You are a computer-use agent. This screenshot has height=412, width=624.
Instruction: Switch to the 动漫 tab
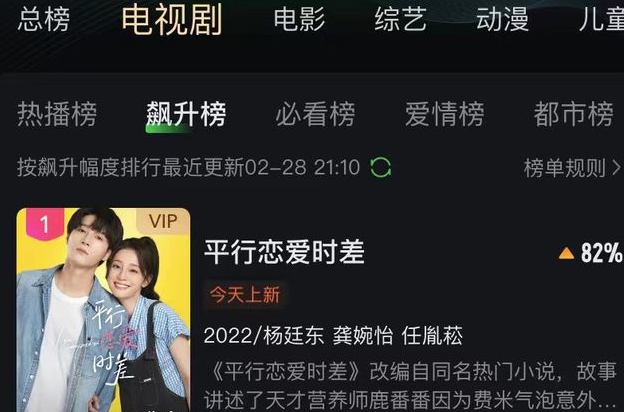502,19
